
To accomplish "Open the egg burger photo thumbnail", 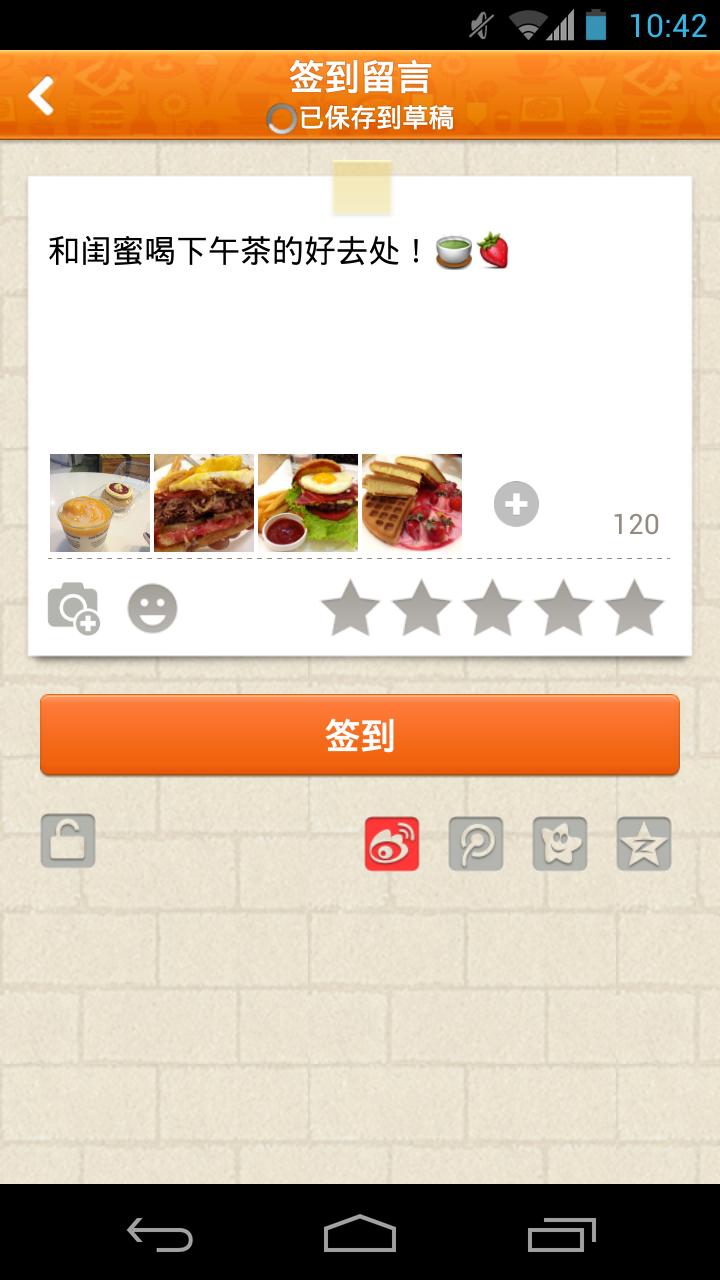I will point(308,503).
